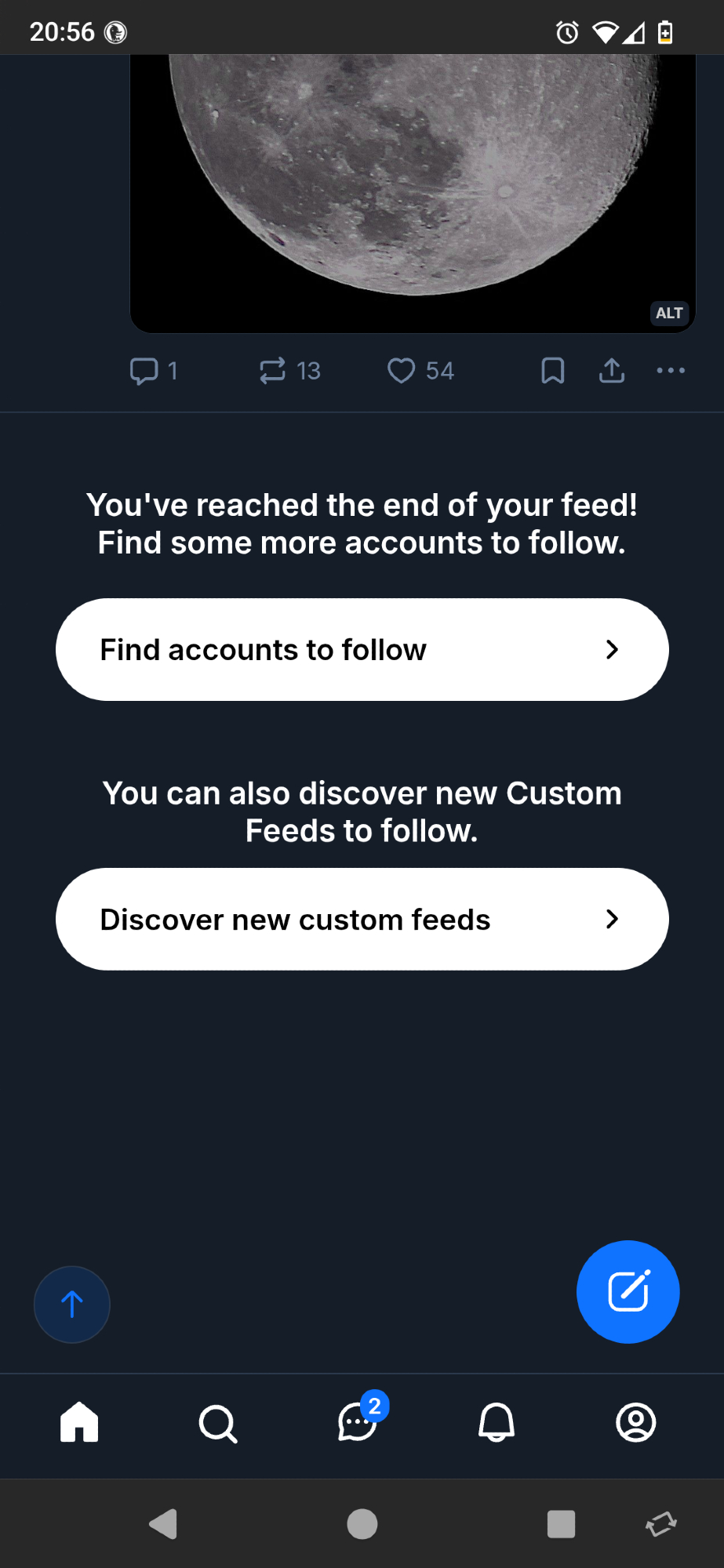
Task: Share the moon photo post
Action: [x=612, y=371]
